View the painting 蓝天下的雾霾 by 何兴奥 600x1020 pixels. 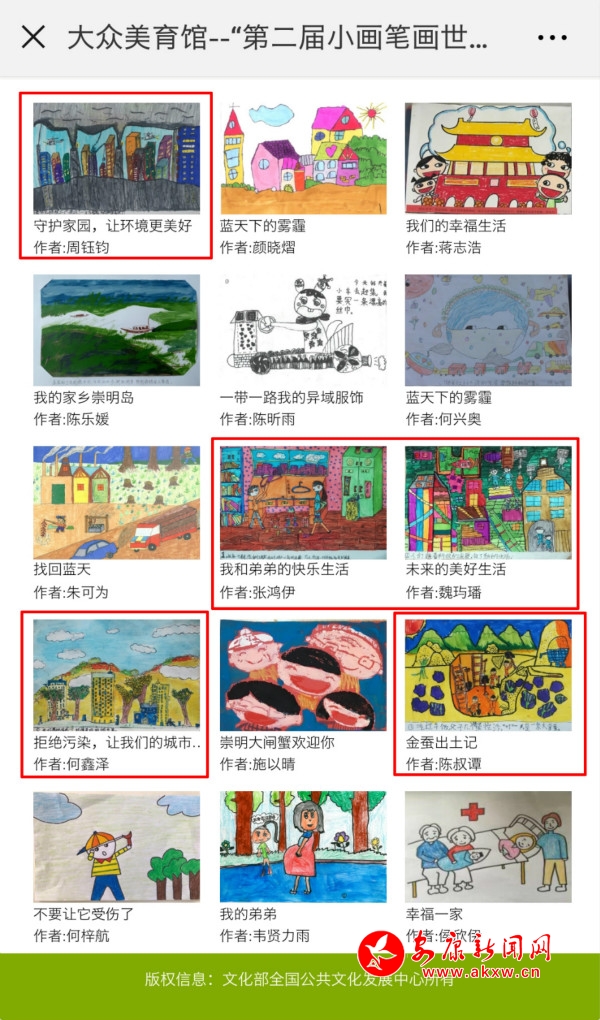pyautogui.click(x=488, y=331)
